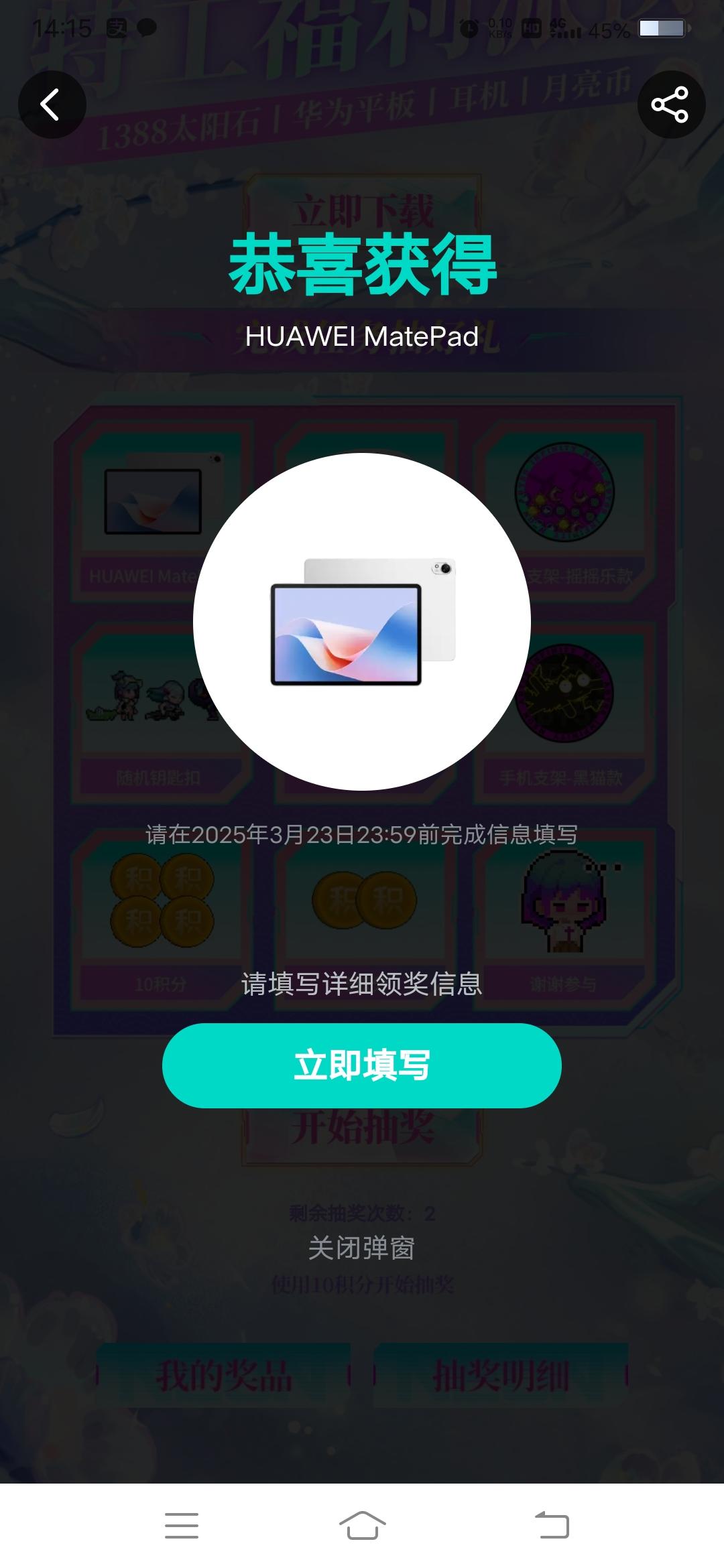Tap the 立即填写 button
Image resolution: width=724 pixels, height=1568 pixels.
[362, 1067]
